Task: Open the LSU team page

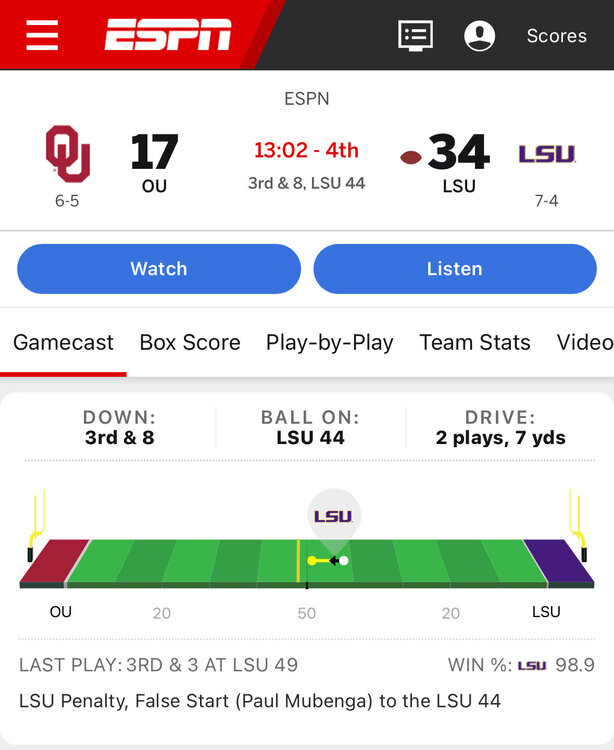Action: click(546, 154)
